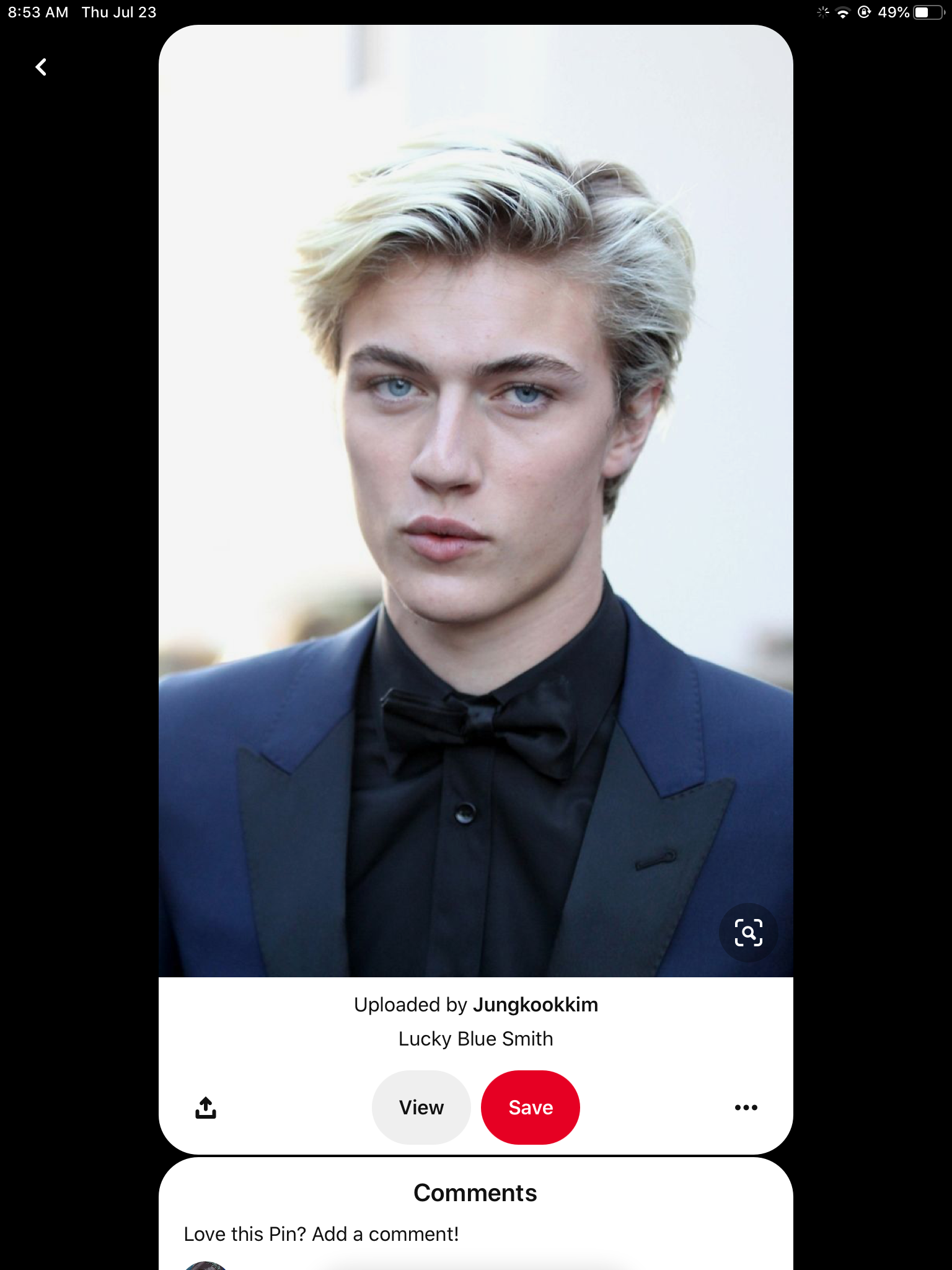
Task: Share this Pin
Action: tap(206, 1108)
